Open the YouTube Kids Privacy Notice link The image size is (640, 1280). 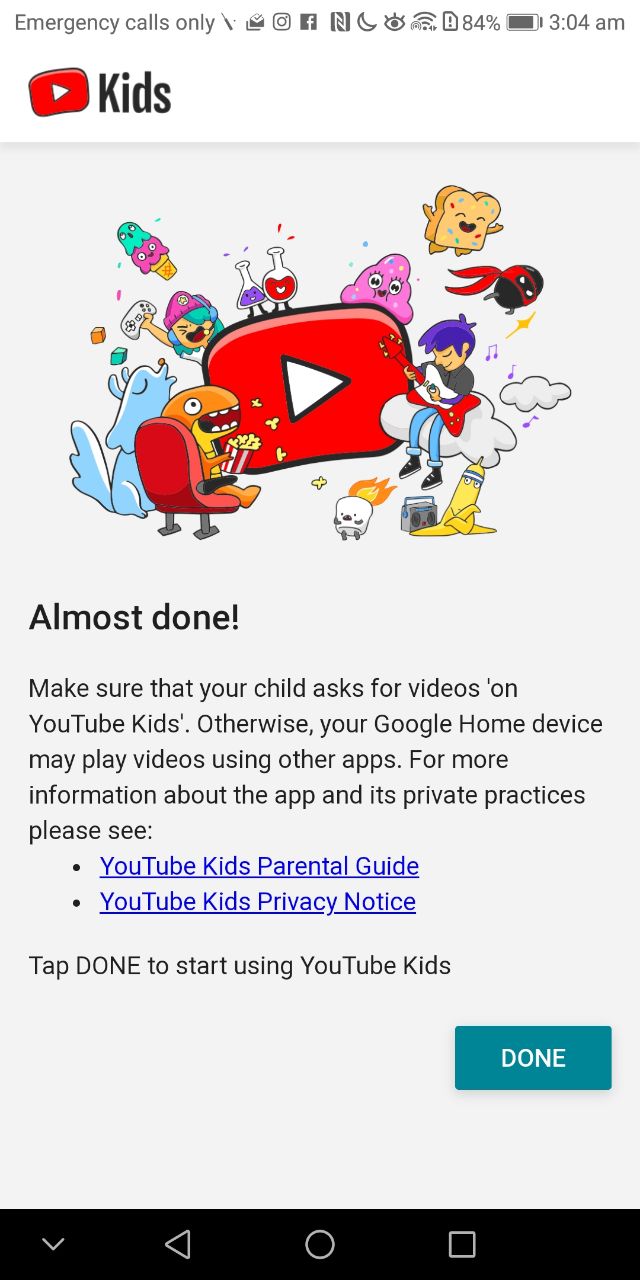[258, 902]
